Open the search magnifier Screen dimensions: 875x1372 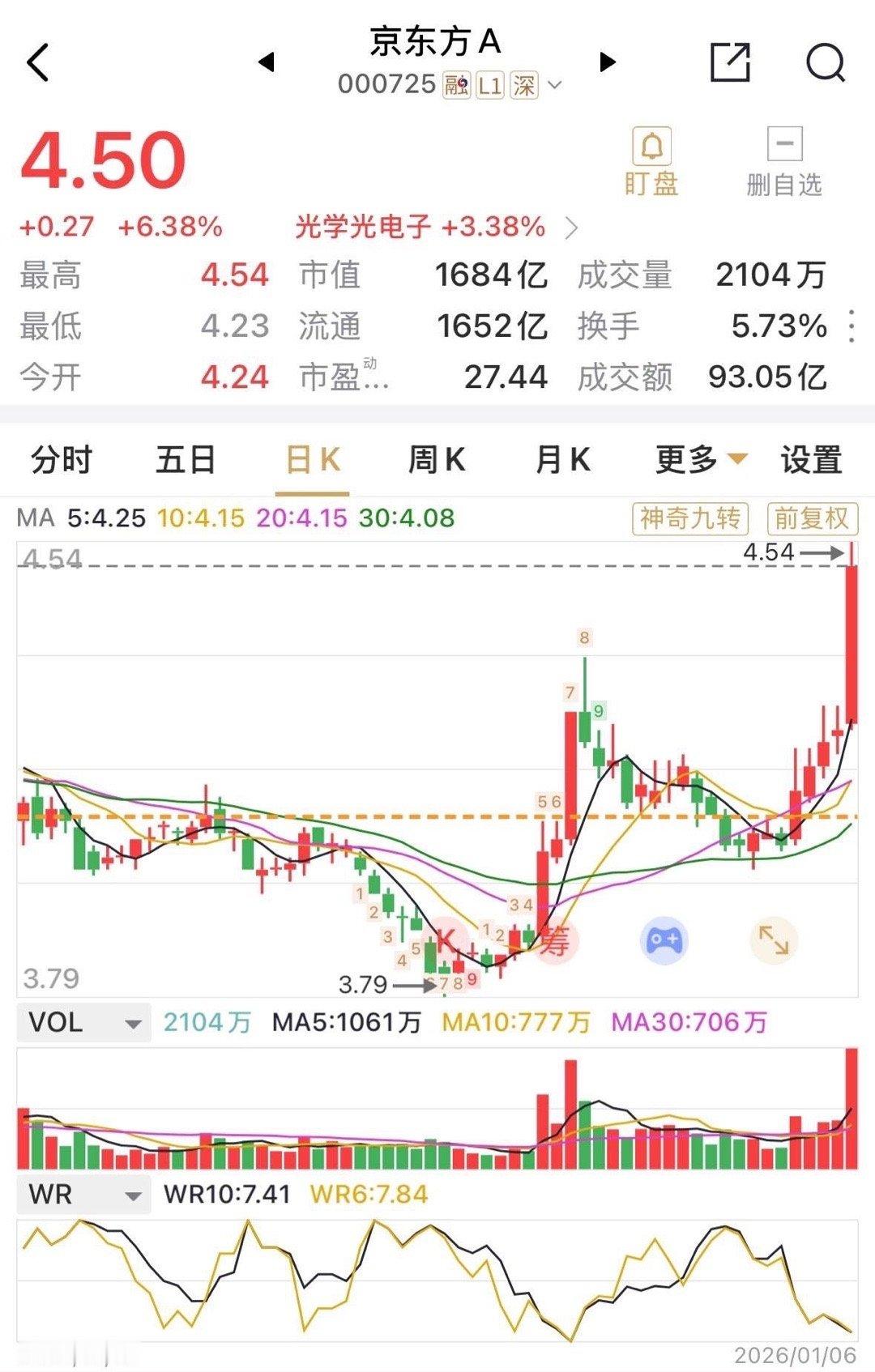point(826,62)
